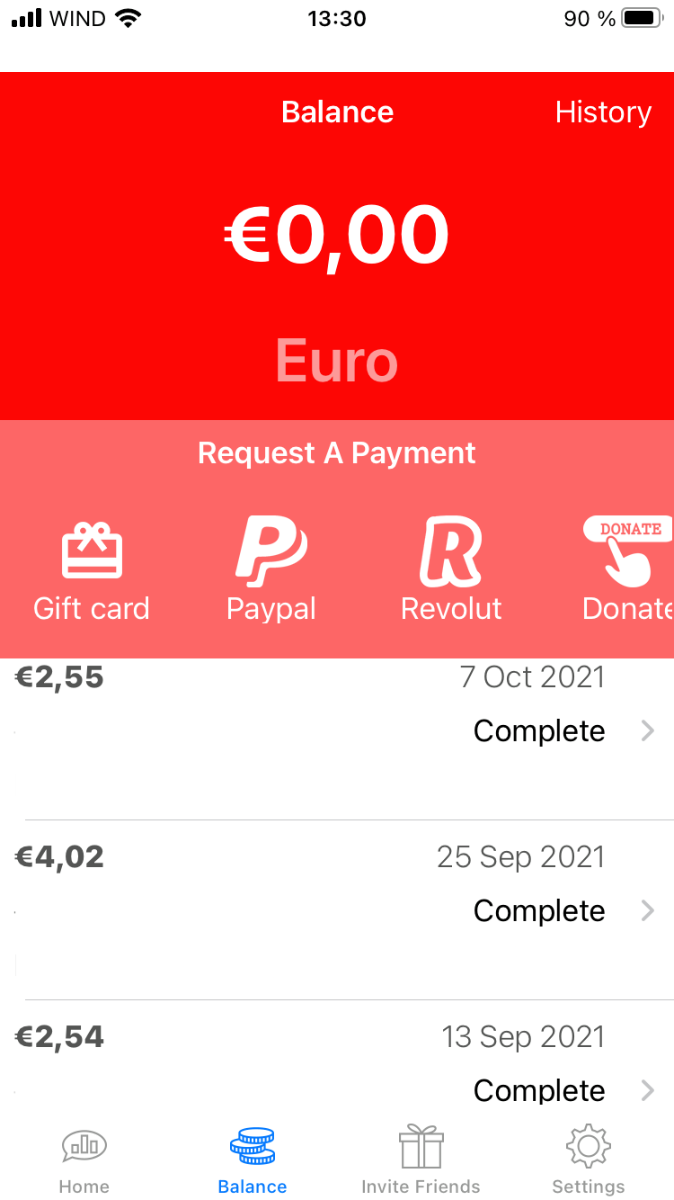The height and width of the screenshot is (1200, 674).
Task: Select Revolut to request a payment
Action: pos(451,571)
